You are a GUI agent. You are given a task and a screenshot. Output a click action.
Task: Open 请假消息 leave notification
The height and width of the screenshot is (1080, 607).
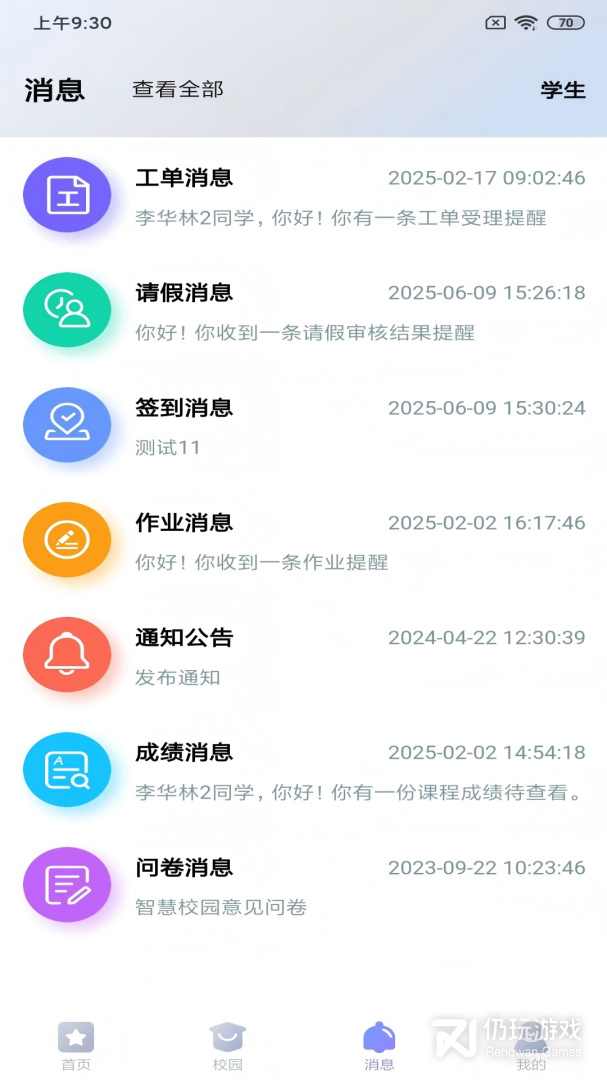tap(304, 311)
